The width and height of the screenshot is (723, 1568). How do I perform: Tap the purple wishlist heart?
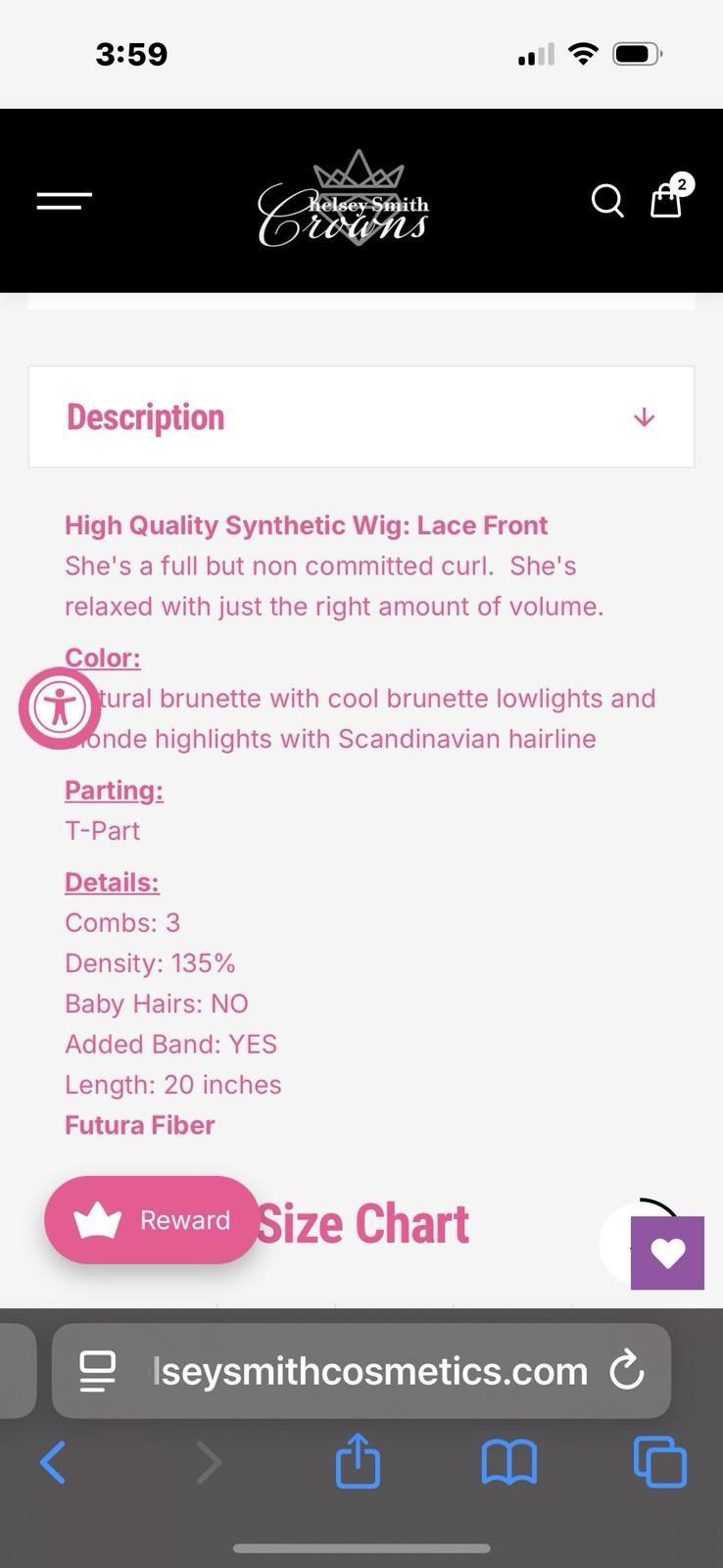click(668, 1253)
